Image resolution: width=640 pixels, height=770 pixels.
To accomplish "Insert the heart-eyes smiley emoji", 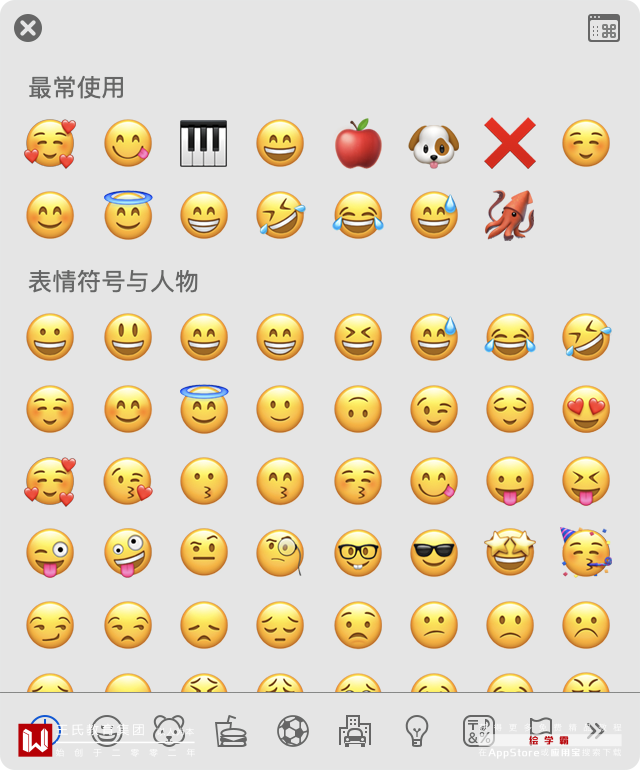I will coord(586,409).
